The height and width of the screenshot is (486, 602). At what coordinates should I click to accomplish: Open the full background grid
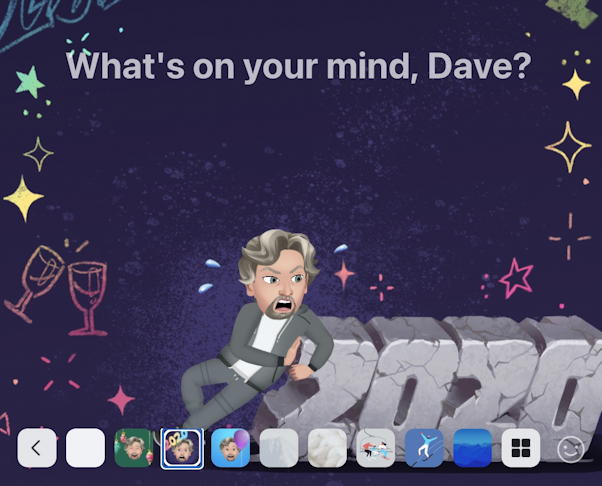521,448
